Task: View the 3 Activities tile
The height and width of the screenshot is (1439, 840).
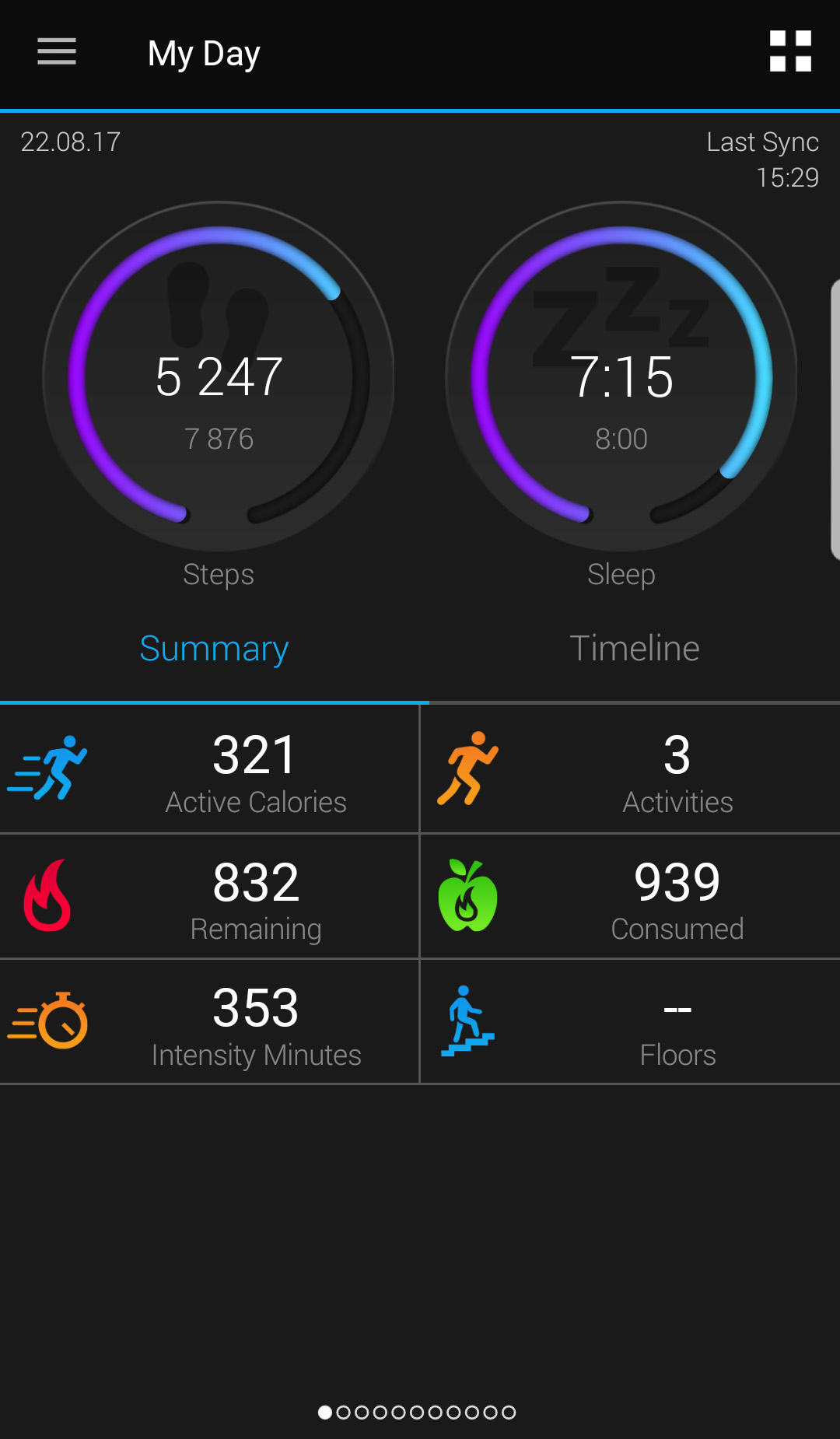Action: click(631, 769)
